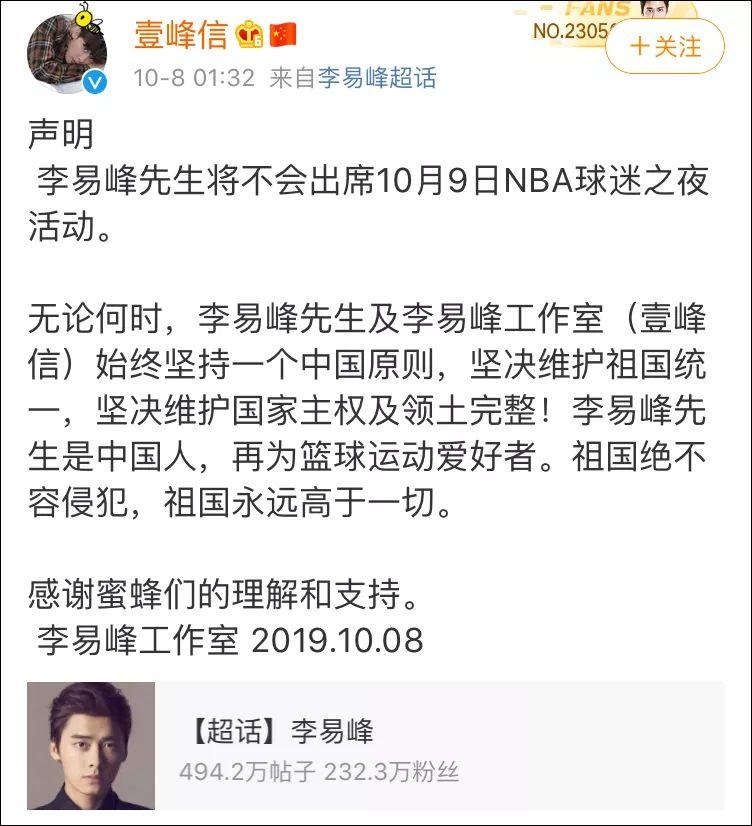Image resolution: width=752 pixels, height=826 pixels.
Task: Open the 【超话】李易峰 topic card
Action: pos(375,746)
